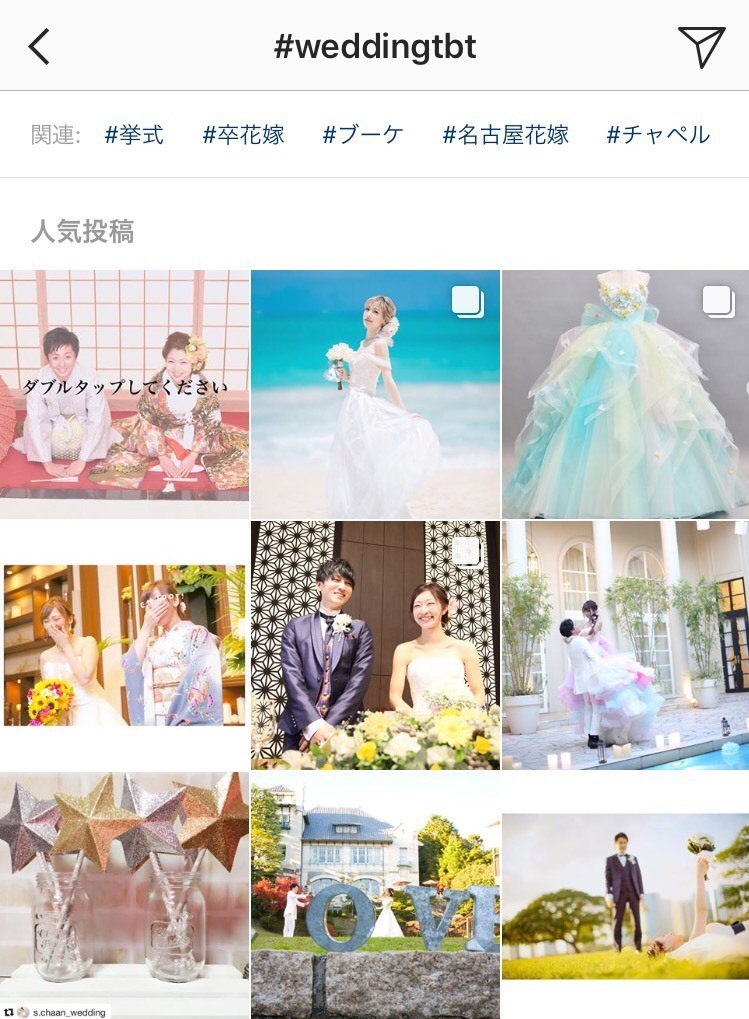Select the related tag #ブーケ

[362, 135]
